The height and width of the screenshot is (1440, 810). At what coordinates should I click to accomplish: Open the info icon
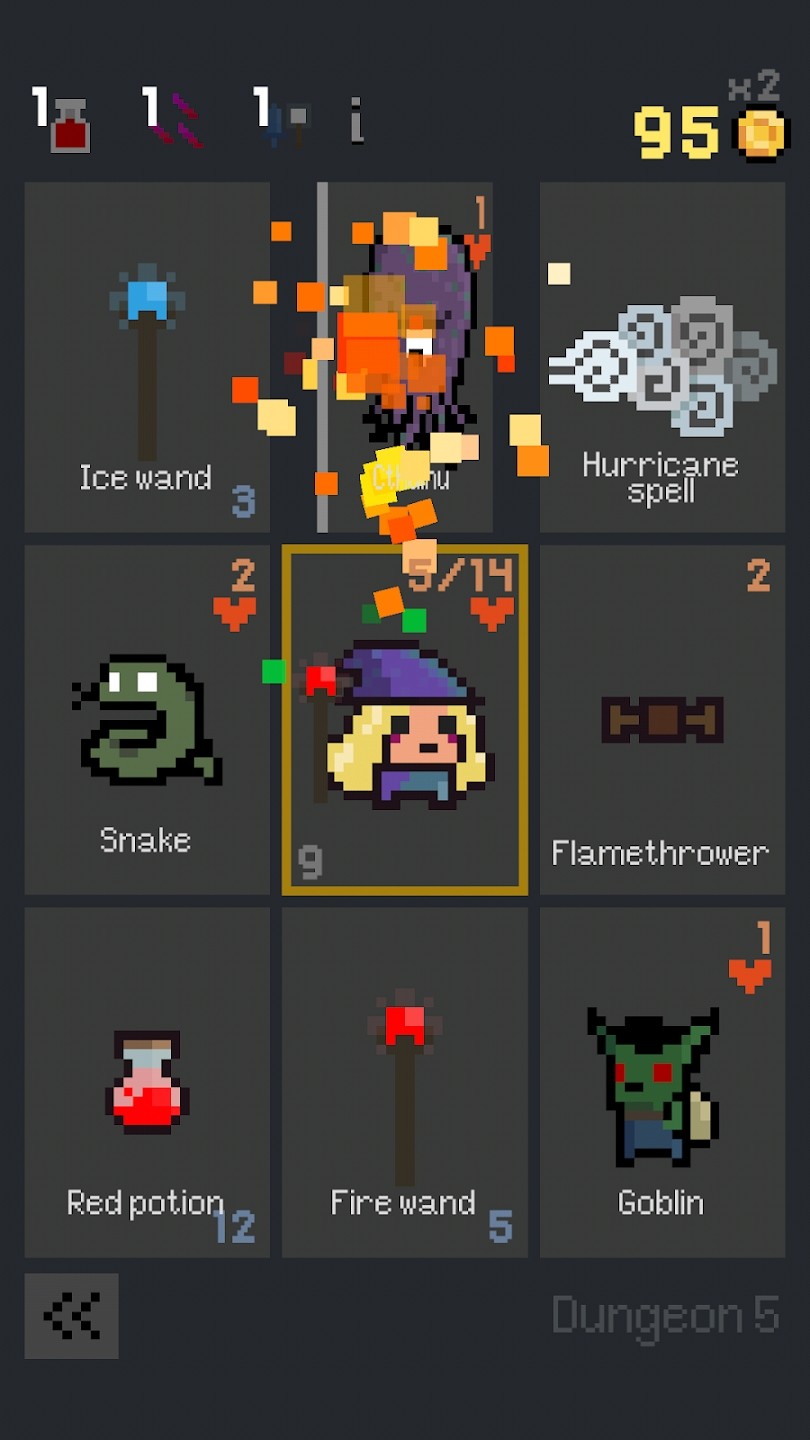click(x=356, y=122)
